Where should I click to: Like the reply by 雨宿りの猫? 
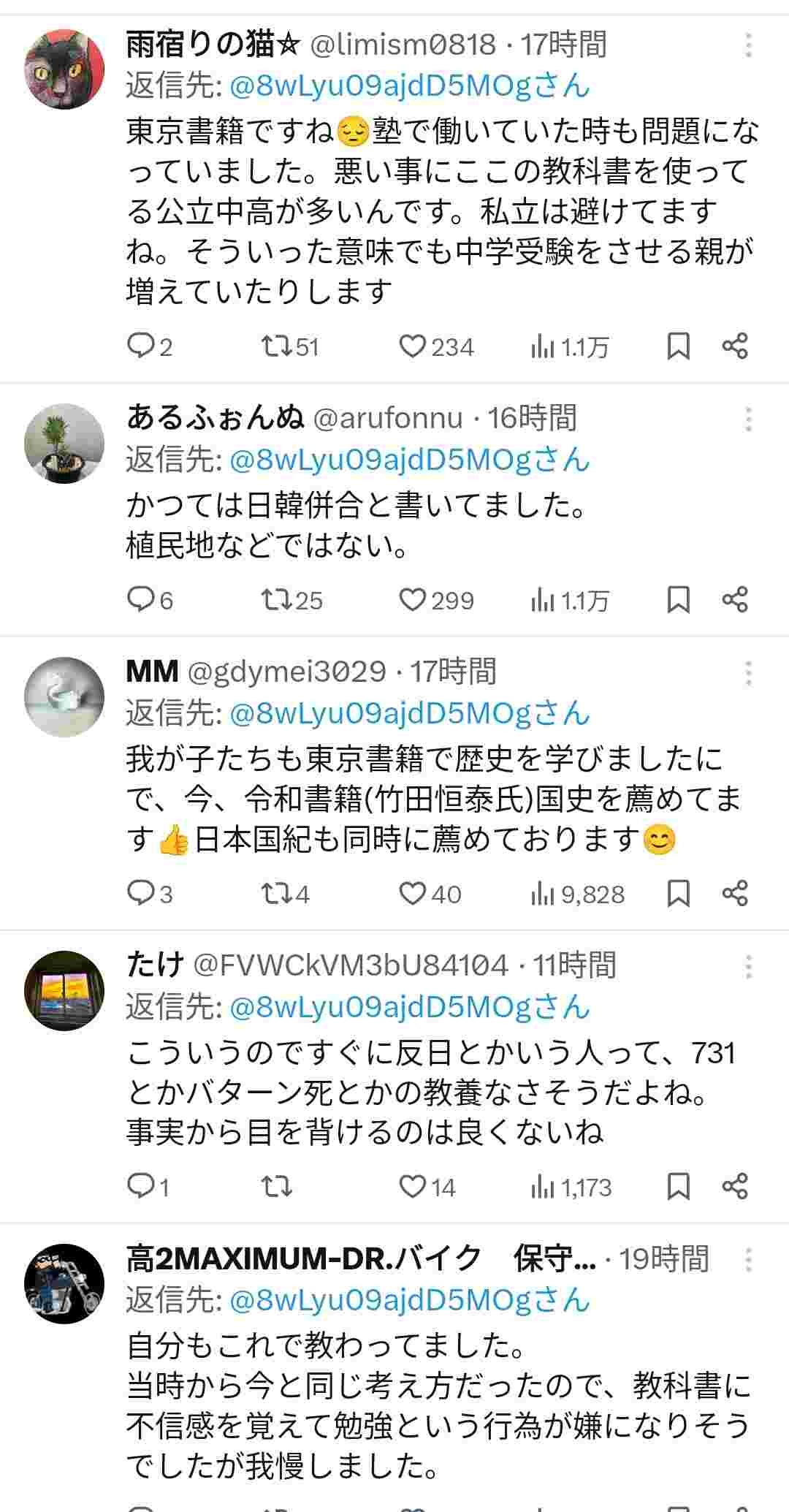click(x=412, y=346)
